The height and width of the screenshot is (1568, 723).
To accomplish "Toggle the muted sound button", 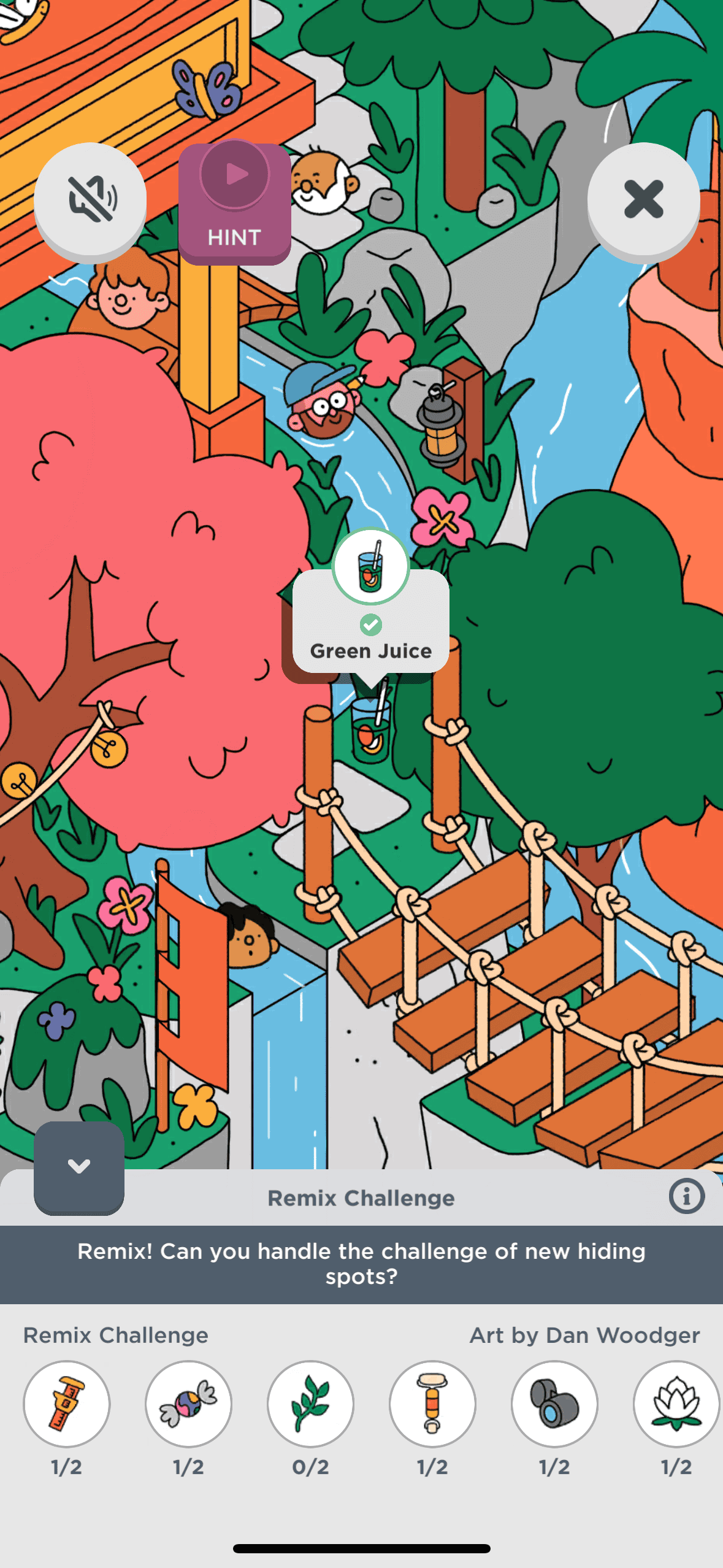I will coord(90,199).
